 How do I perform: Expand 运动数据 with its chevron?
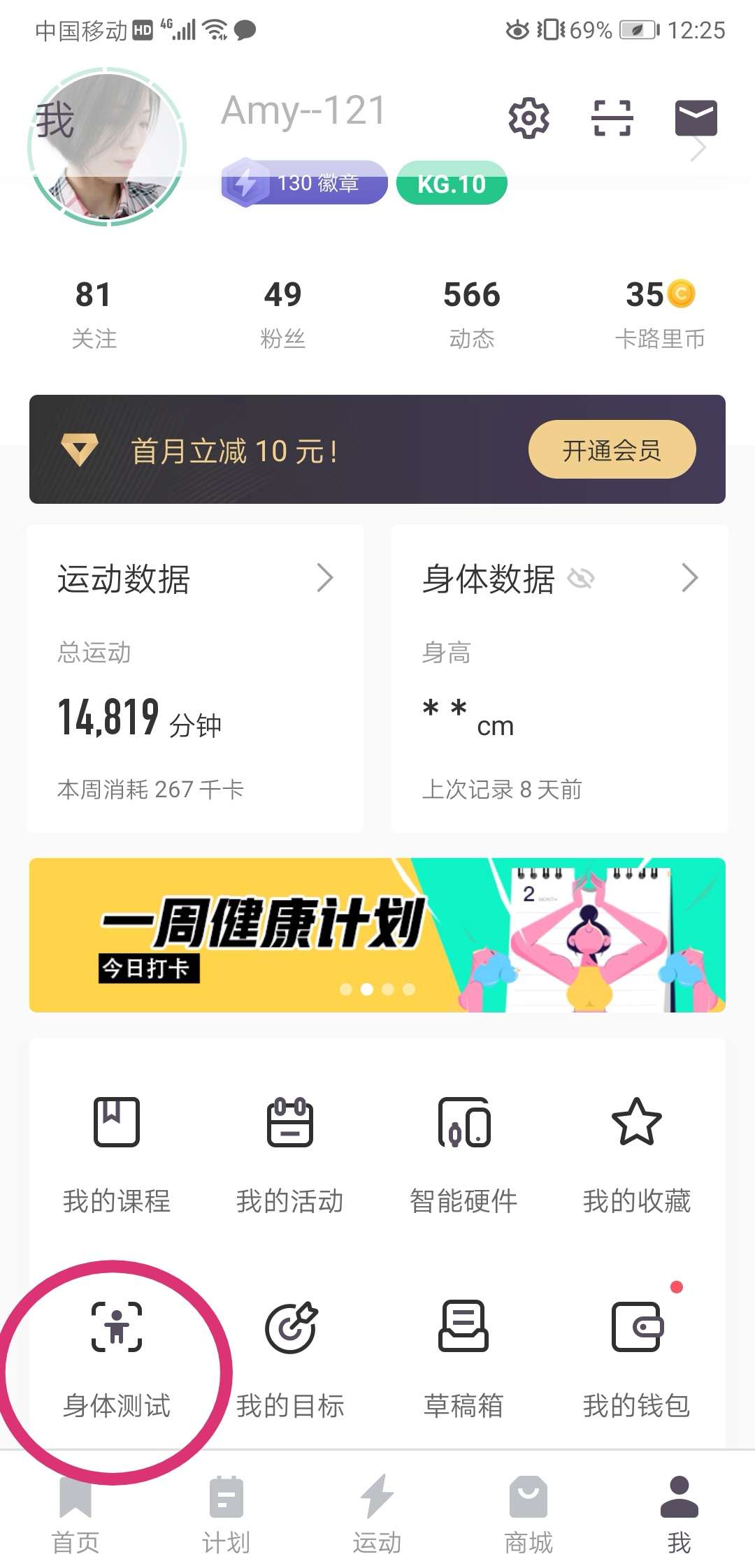(x=326, y=578)
